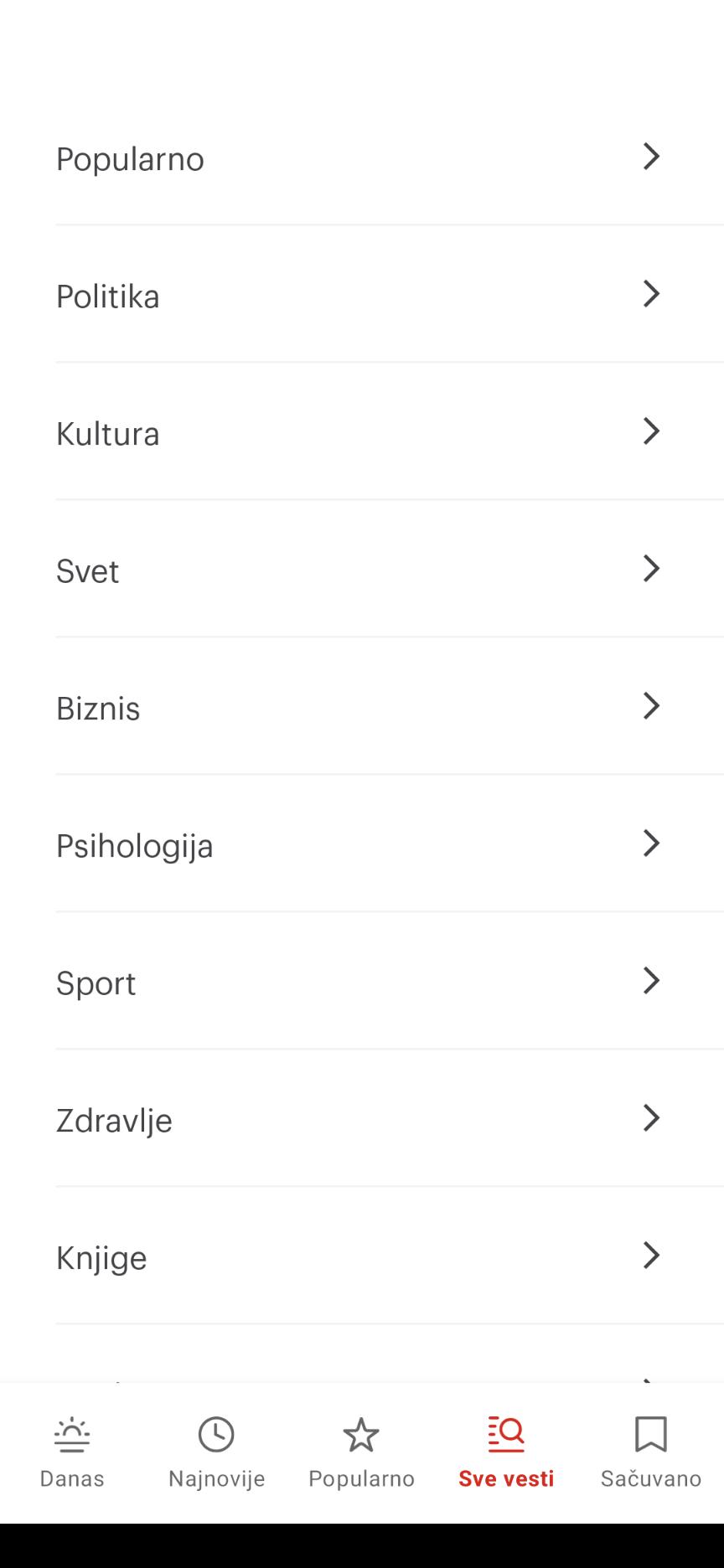Image resolution: width=724 pixels, height=1568 pixels.
Task: Switch to the Danas tab
Action: click(72, 1452)
